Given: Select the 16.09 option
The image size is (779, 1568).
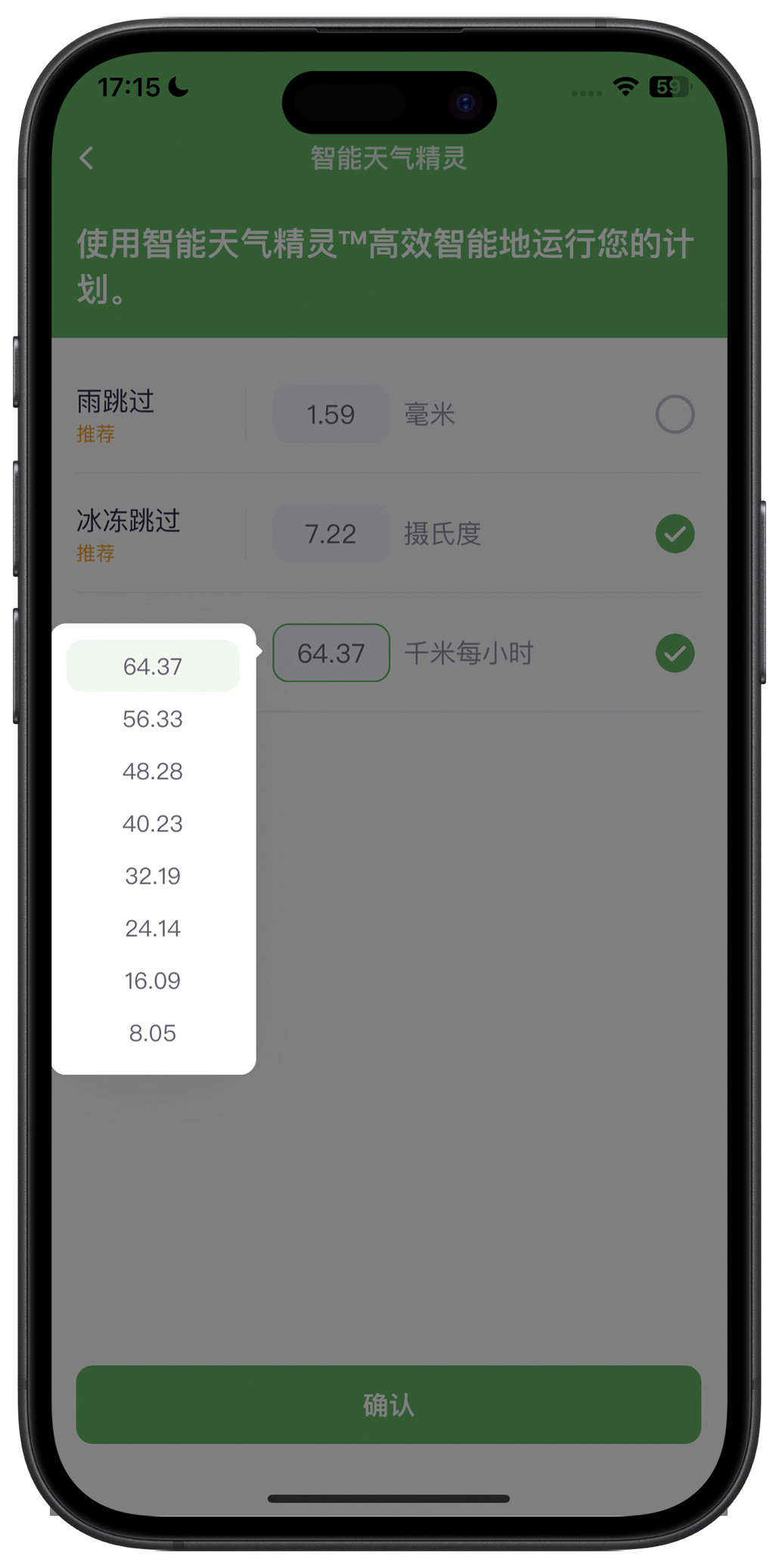Looking at the screenshot, I should click(x=153, y=981).
